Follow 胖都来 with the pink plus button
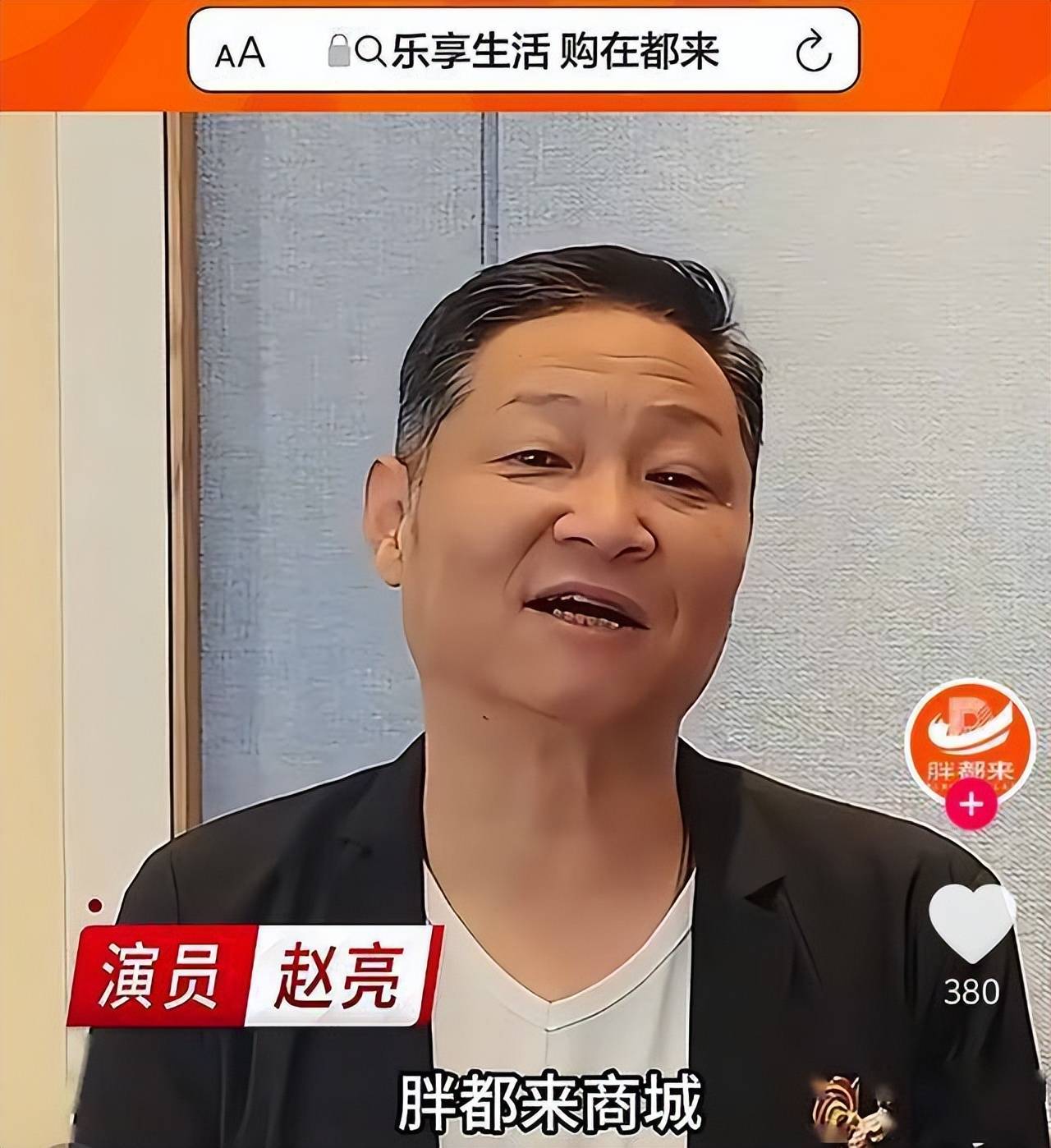Image resolution: width=1051 pixels, height=1148 pixels. click(x=971, y=805)
